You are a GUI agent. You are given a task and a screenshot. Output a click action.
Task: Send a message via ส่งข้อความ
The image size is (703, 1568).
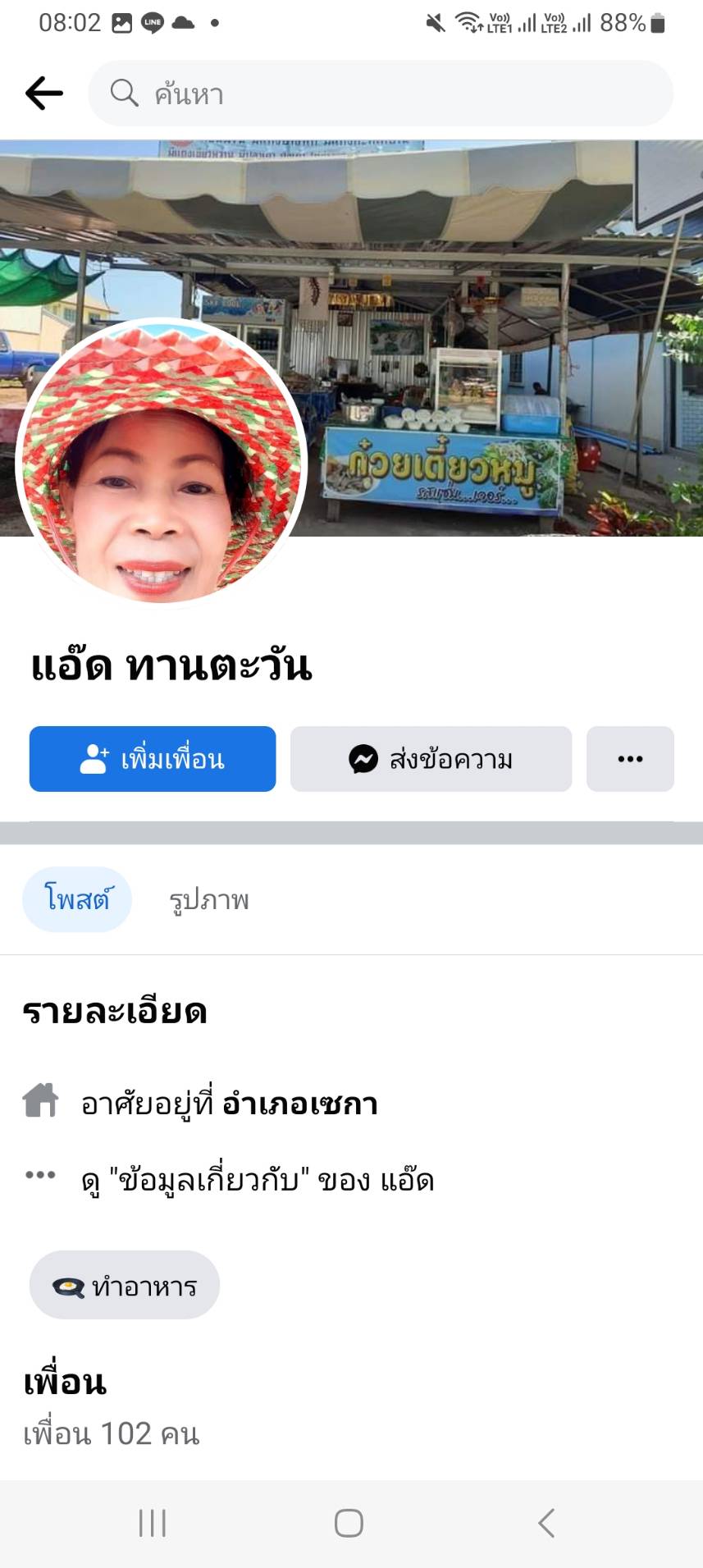click(x=431, y=759)
